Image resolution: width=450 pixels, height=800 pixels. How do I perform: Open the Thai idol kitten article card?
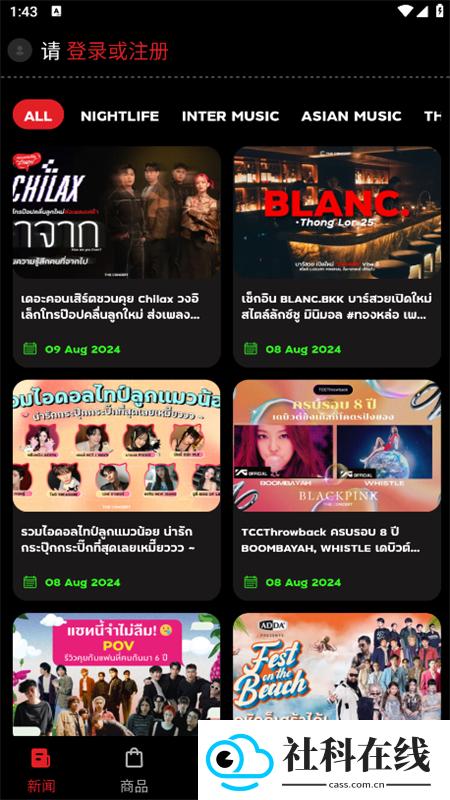[x=117, y=490]
